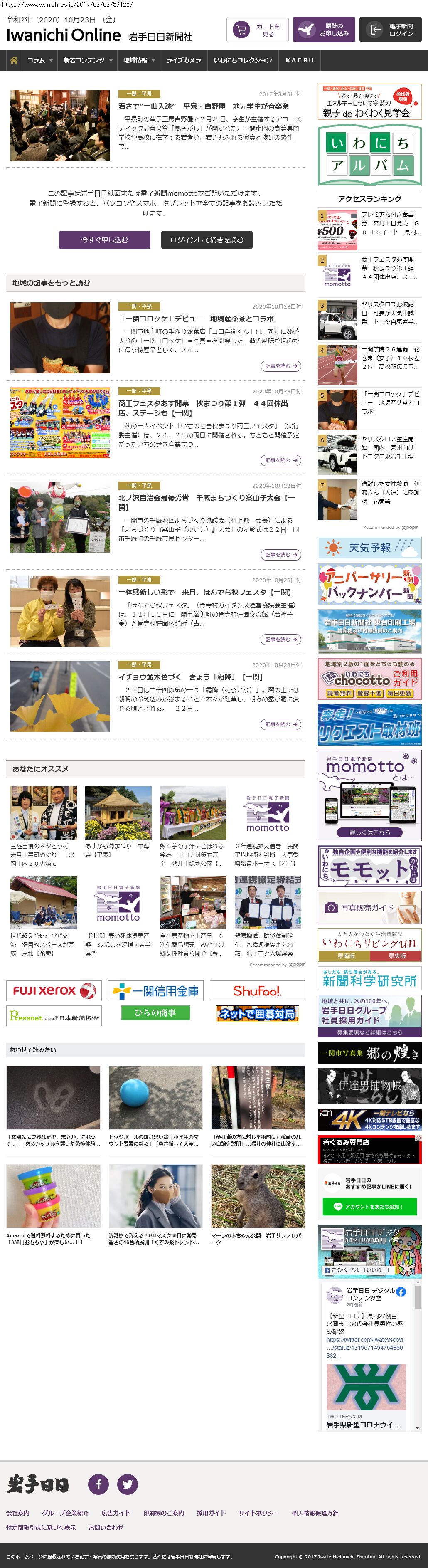The height and width of the screenshot is (1568, 428).
Task: Open the 天気予報 weather banner
Action: click(369, 548)
